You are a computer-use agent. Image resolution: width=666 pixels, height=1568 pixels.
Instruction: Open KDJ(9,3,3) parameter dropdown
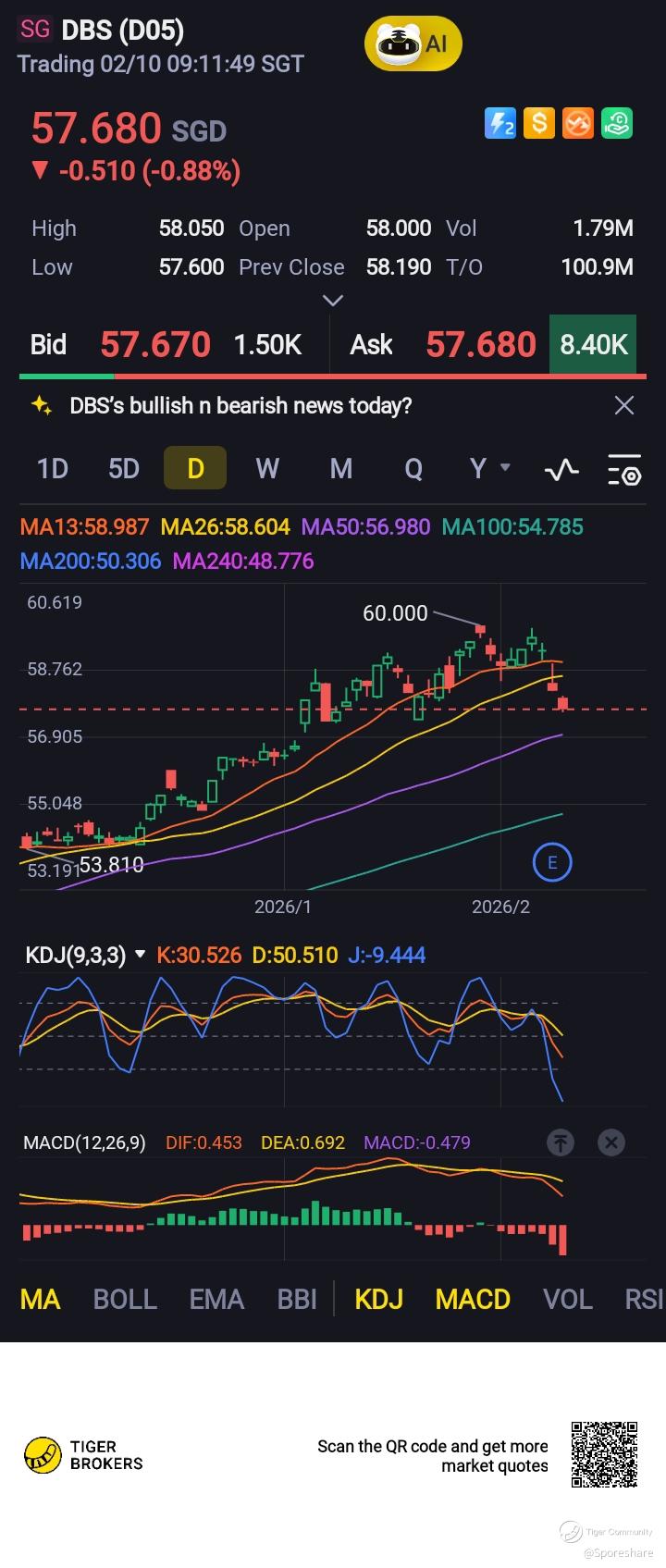[x=141, y=954]
